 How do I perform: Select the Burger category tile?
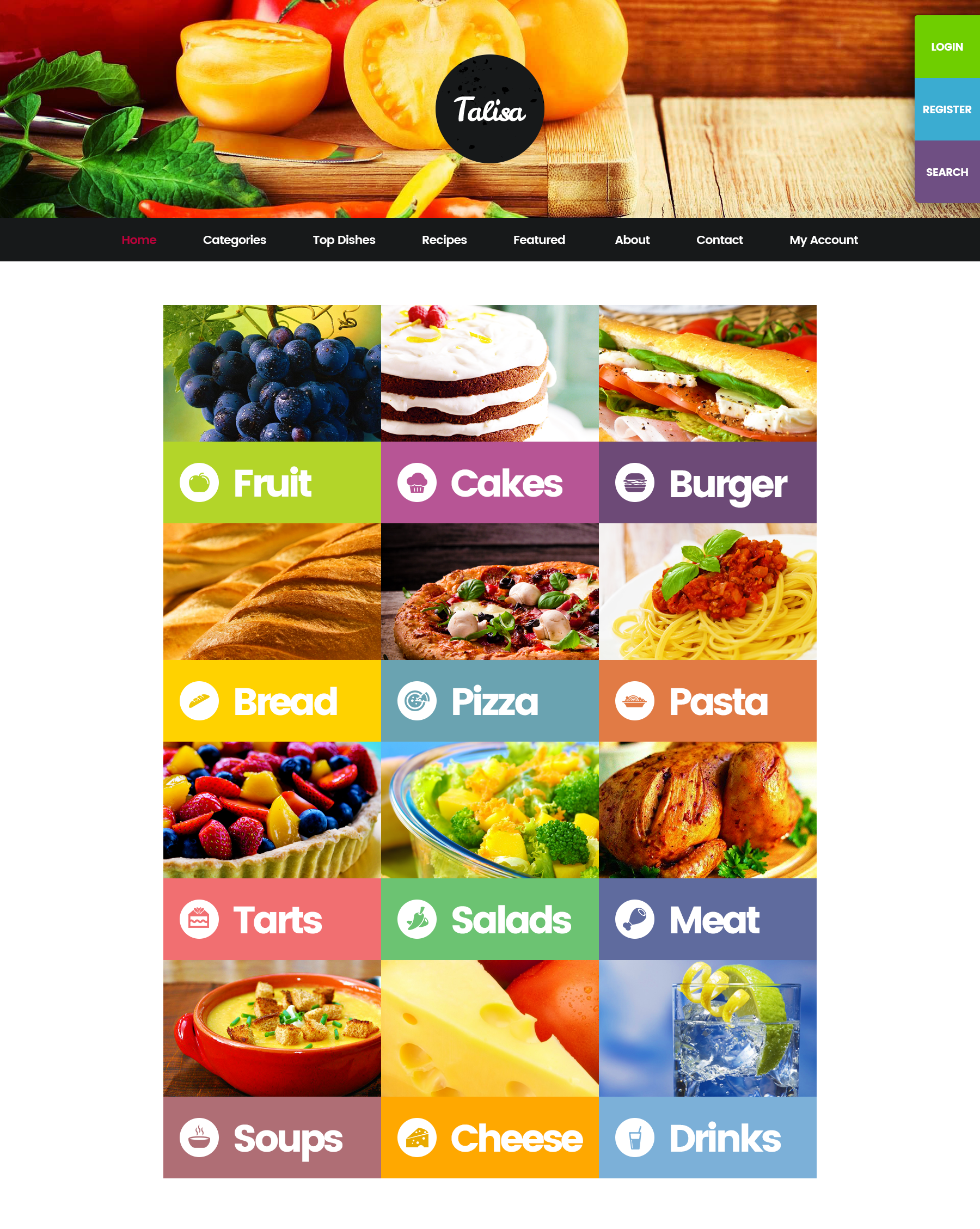point(707,482)
